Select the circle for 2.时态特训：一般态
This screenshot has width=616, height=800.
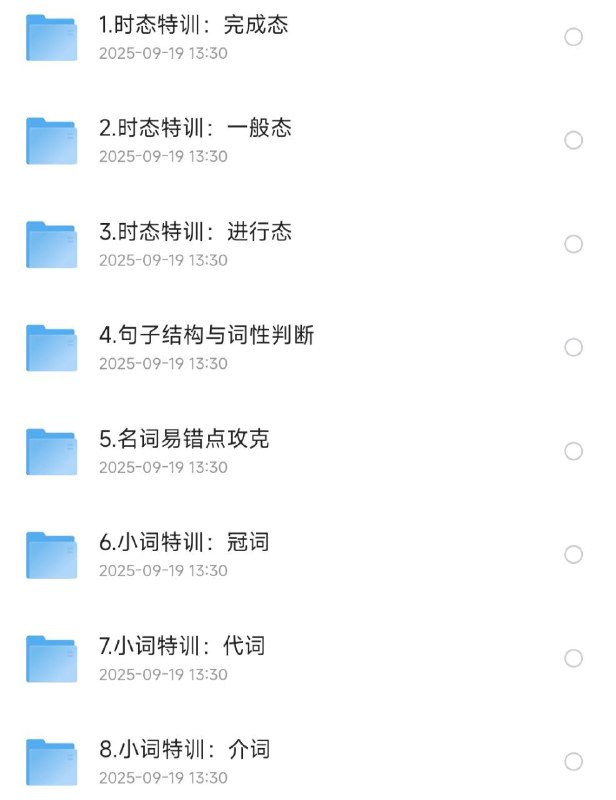click(x=574, y=140)
